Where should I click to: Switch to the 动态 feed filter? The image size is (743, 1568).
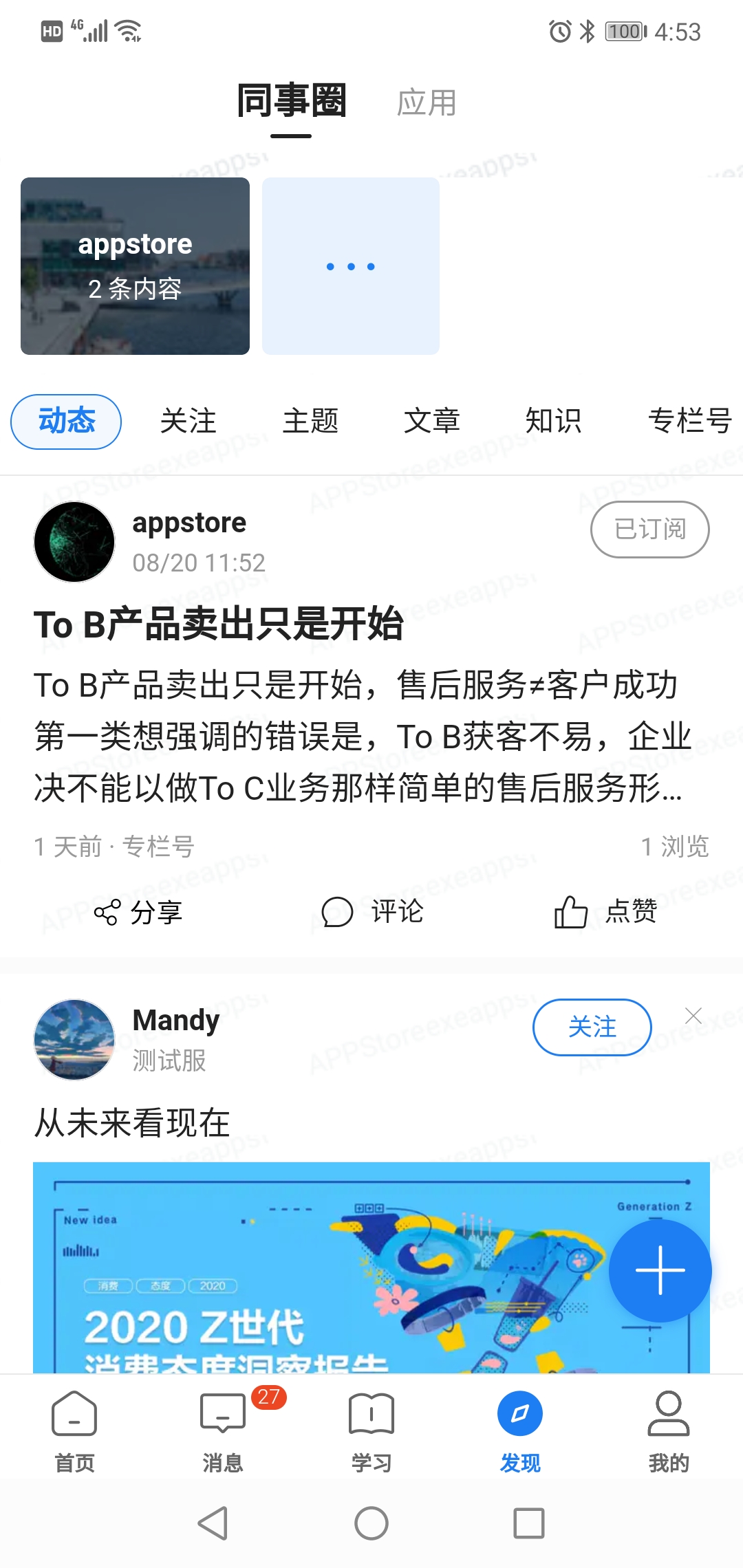[65, 422]
